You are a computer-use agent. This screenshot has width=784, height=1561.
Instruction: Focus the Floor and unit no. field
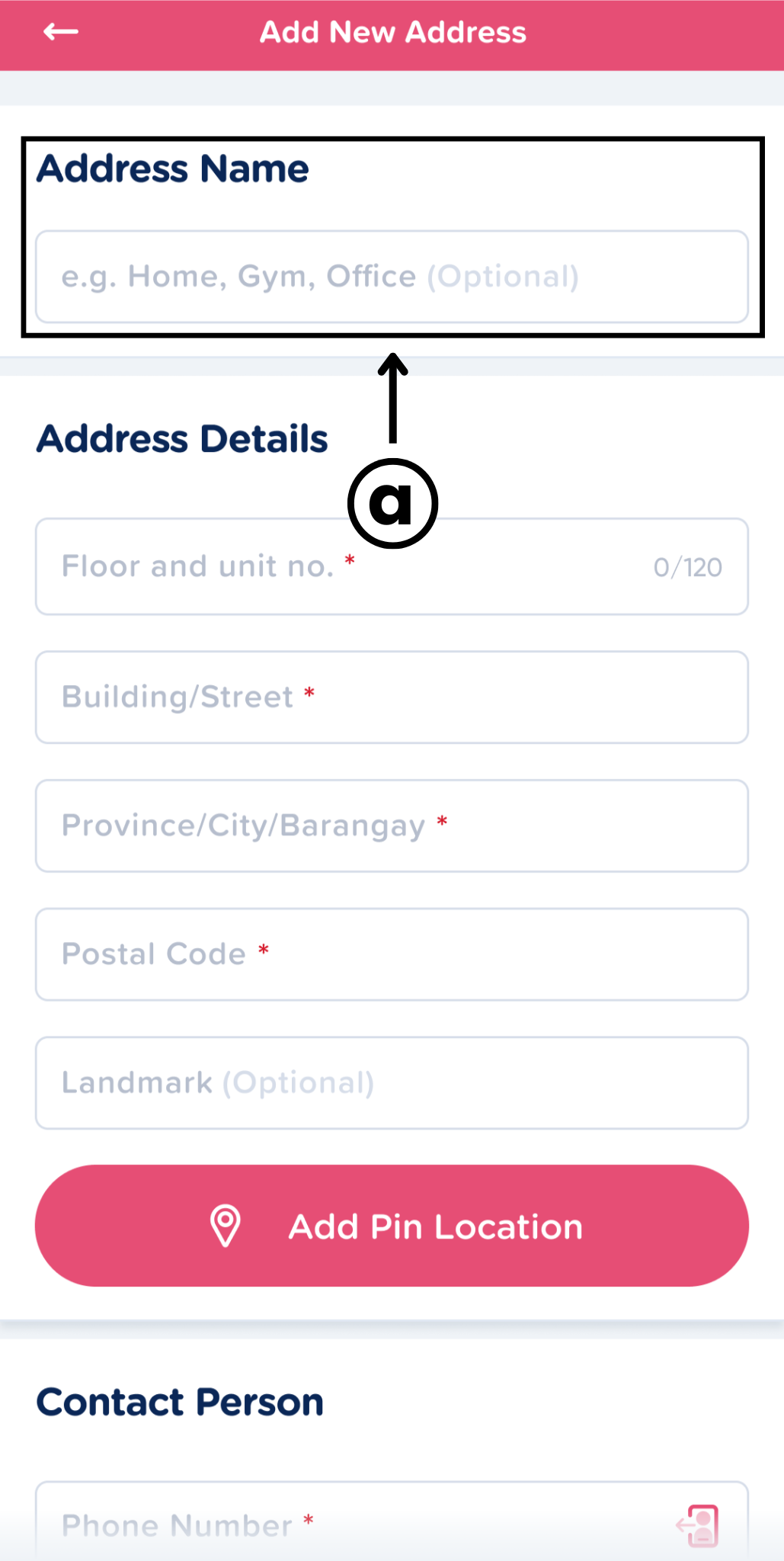coord(392,566)
